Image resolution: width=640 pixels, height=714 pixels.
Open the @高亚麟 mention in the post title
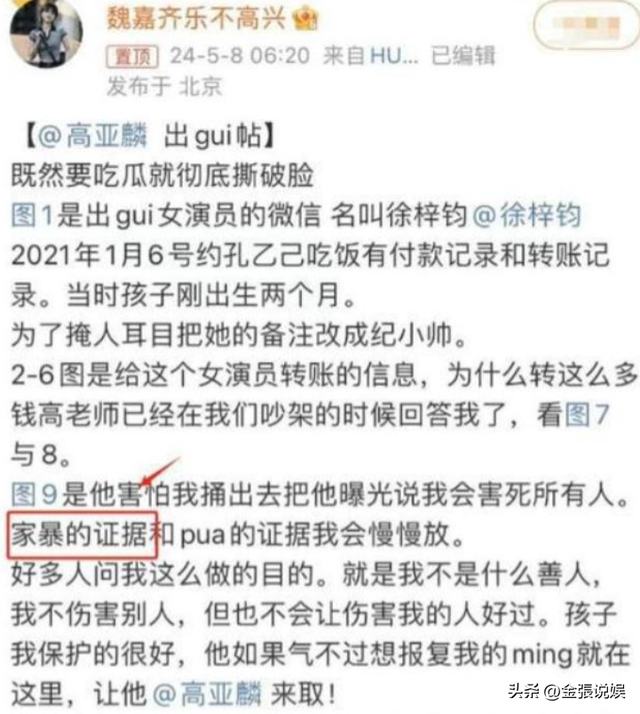point(92,136)
